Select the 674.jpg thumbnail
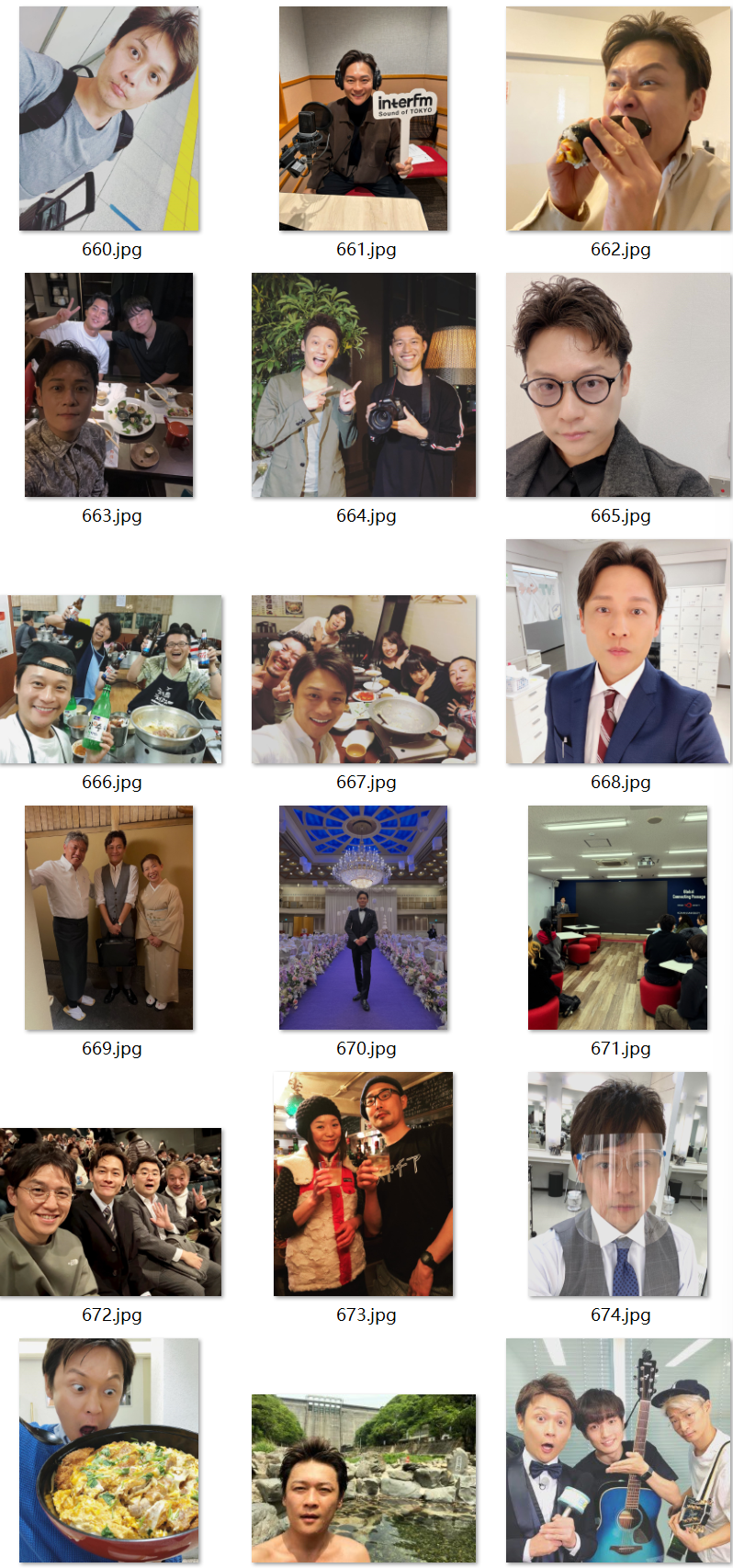This screenshot has width=733, height=1568. click(618, 1184)
